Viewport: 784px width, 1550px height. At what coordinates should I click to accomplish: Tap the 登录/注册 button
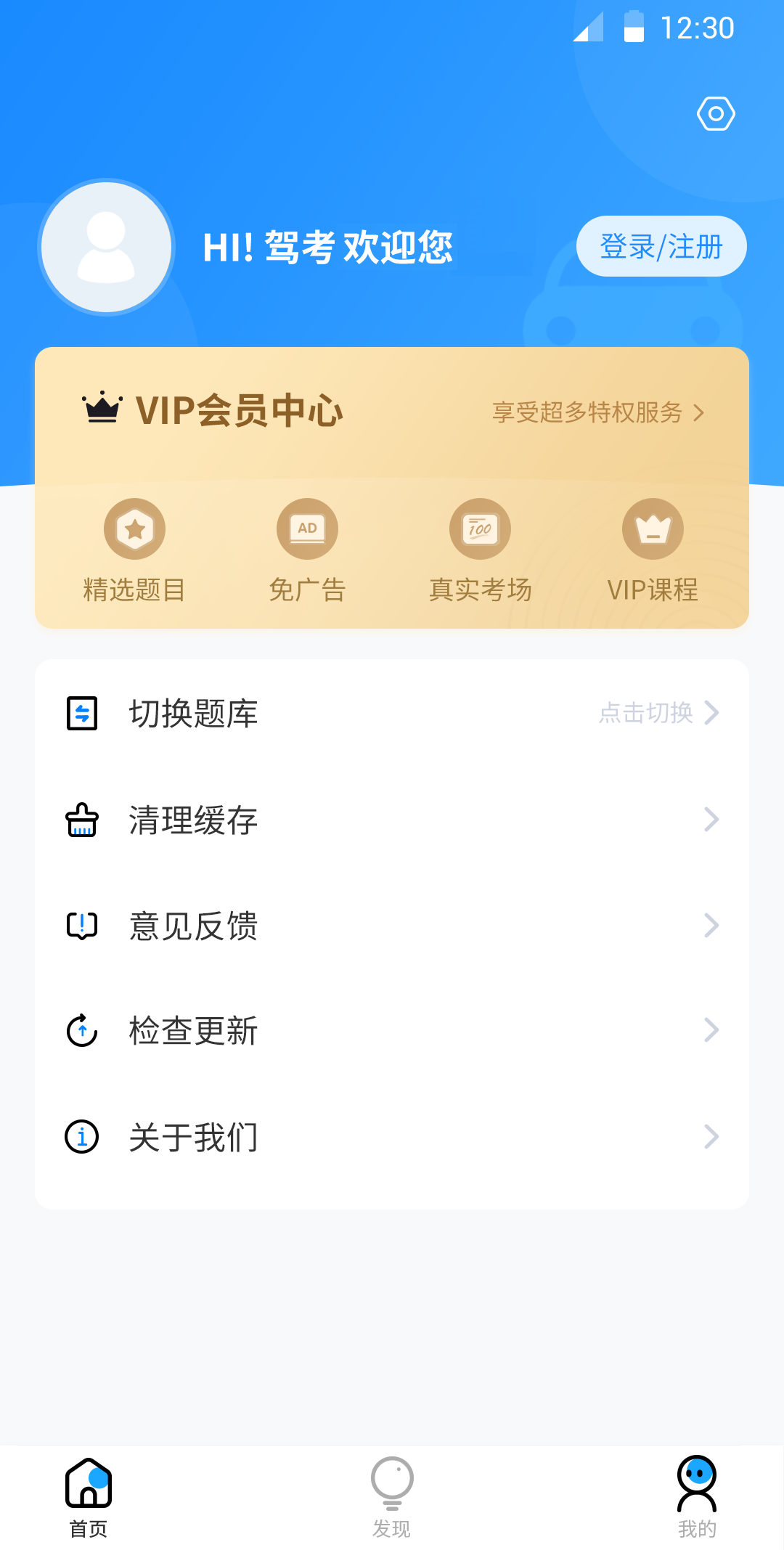pyautogui.click(x=661, y=246)
